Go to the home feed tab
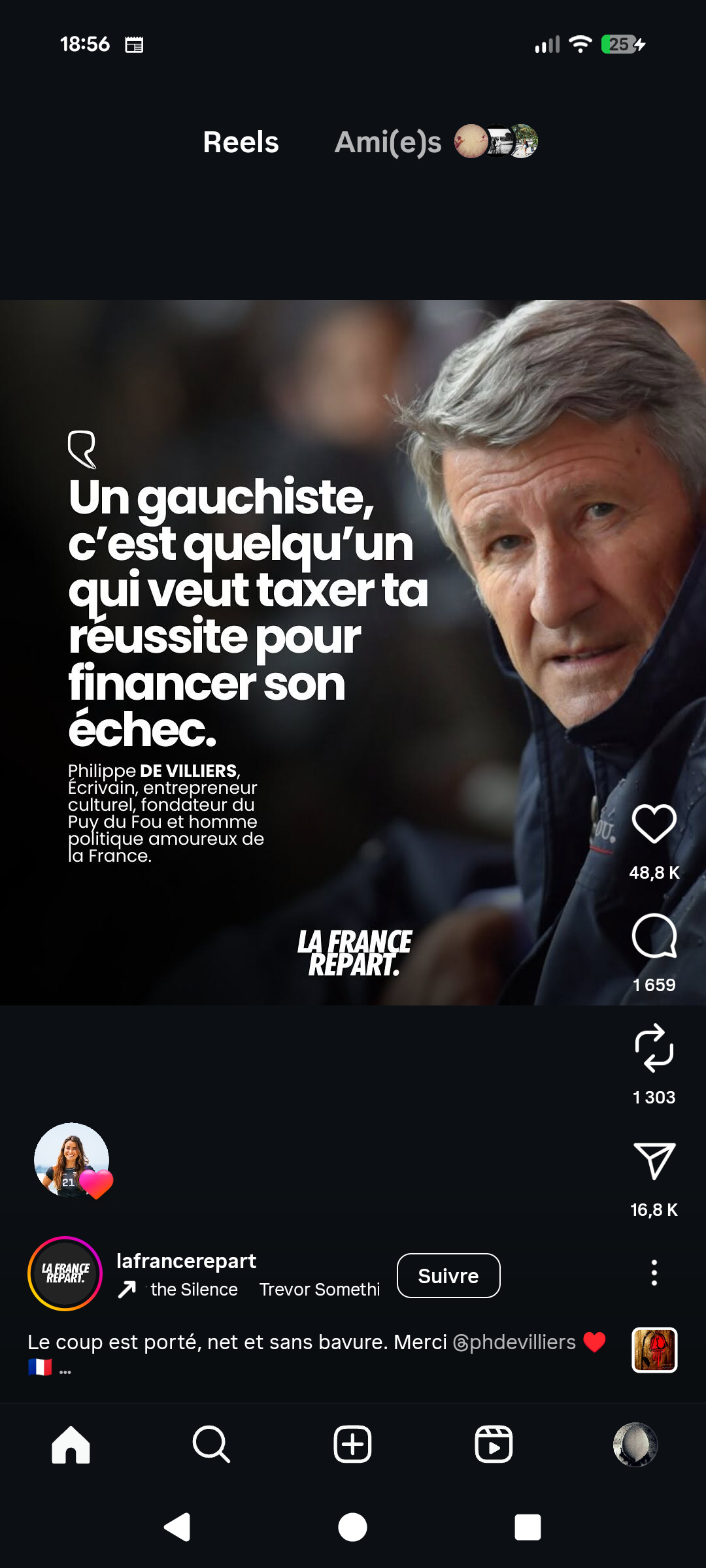Screen dimensions: 706x1568 coord(71,1444)
